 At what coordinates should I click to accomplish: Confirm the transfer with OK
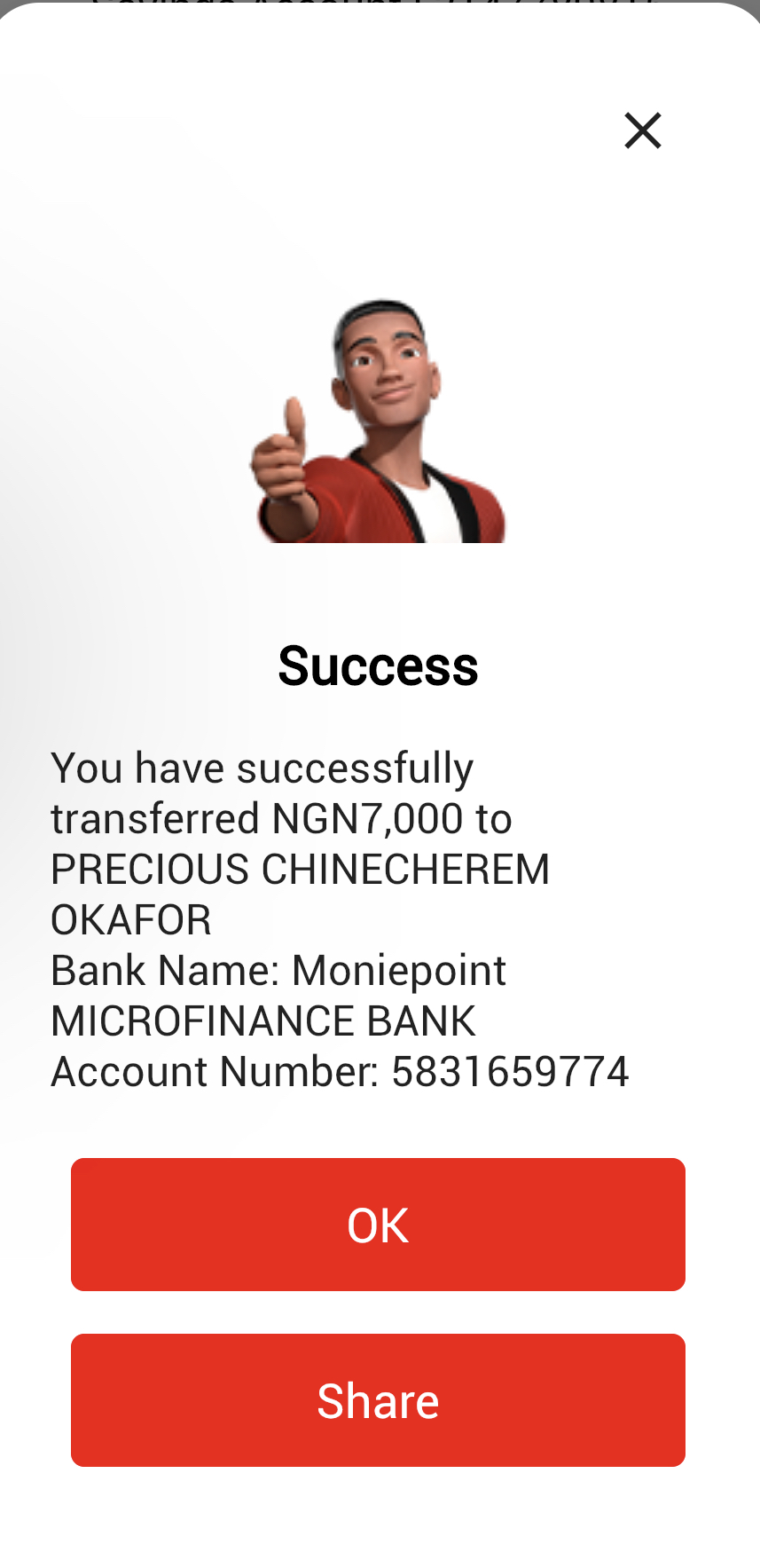coord(378,1225)
